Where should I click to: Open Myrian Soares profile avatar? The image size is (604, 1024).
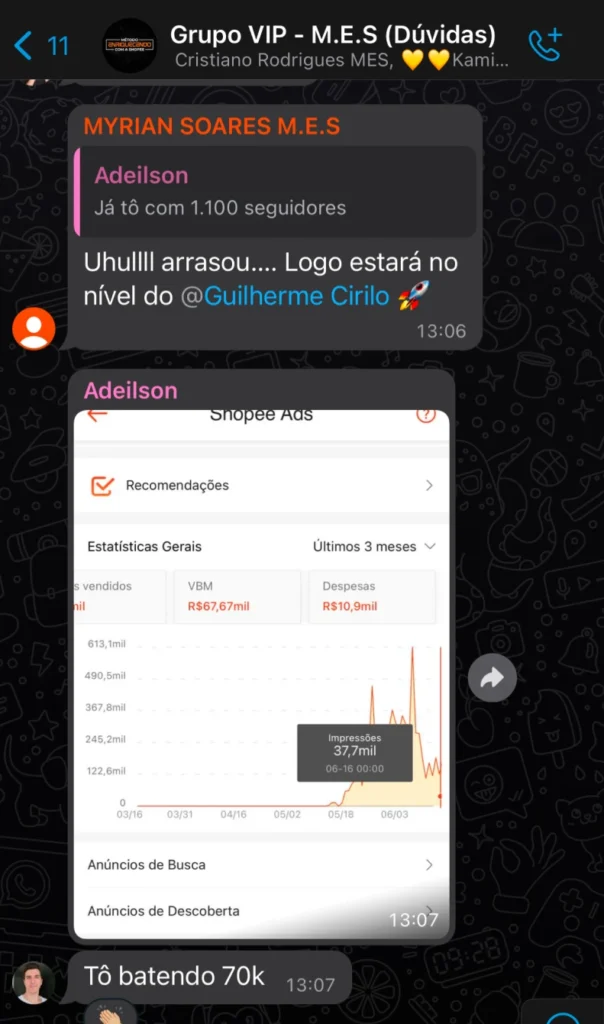click(34, 328)
